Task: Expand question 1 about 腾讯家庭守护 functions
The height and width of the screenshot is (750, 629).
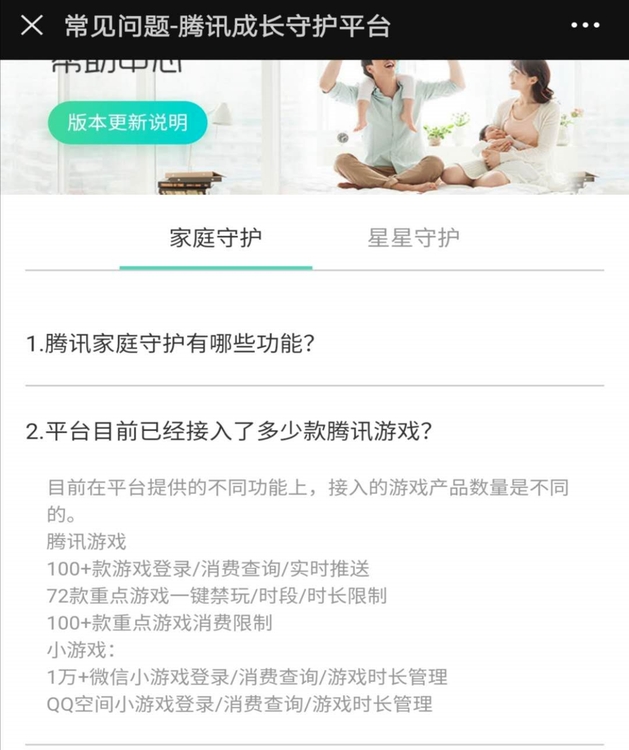Action: 171,344
